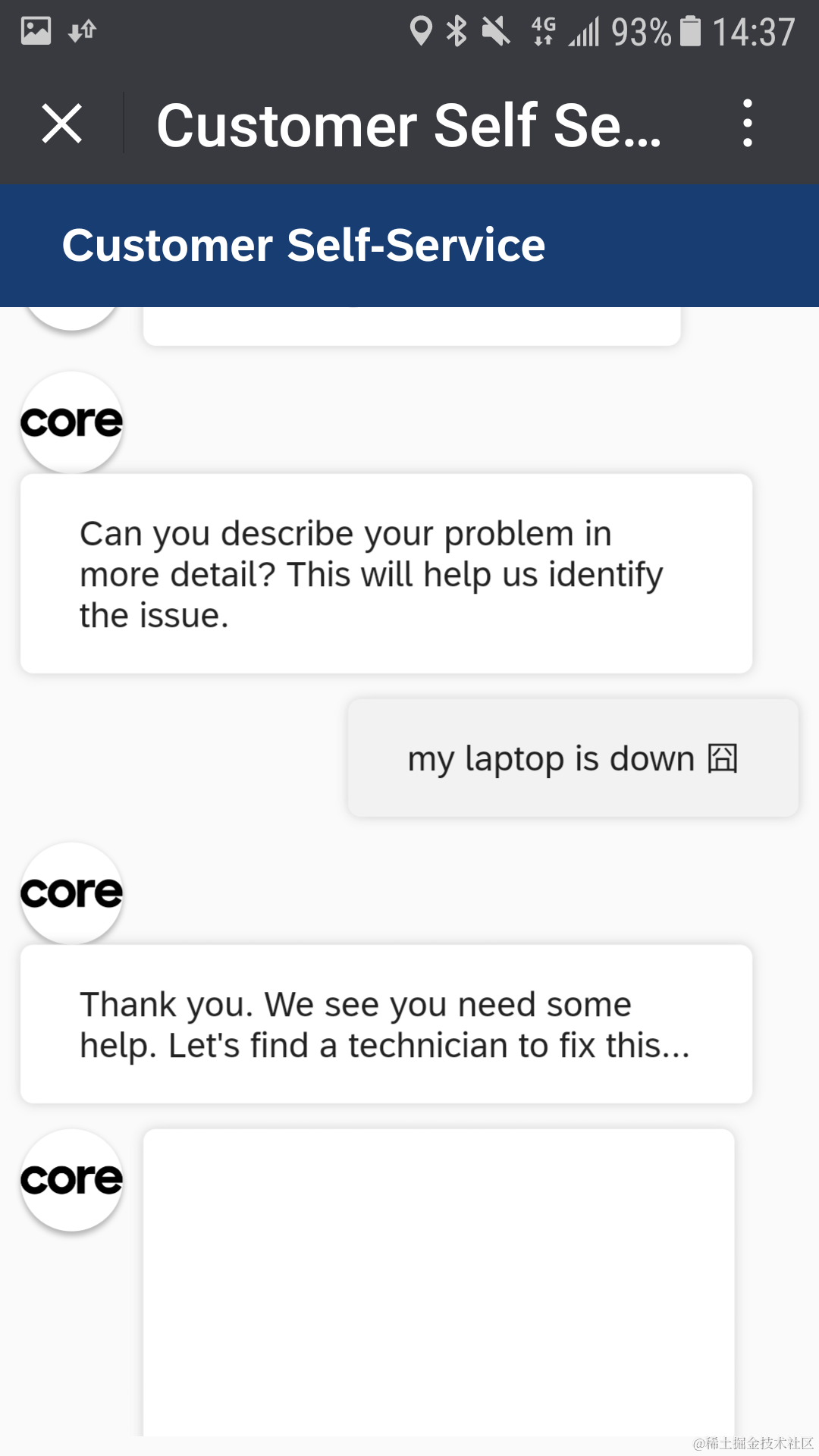Tap the 4G network indicator icon

540,30
